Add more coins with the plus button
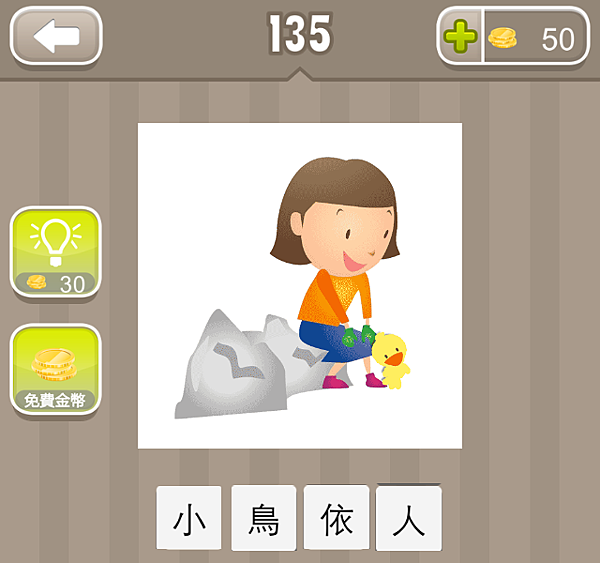The image size is (600, 563). click(x=460, y=38)
